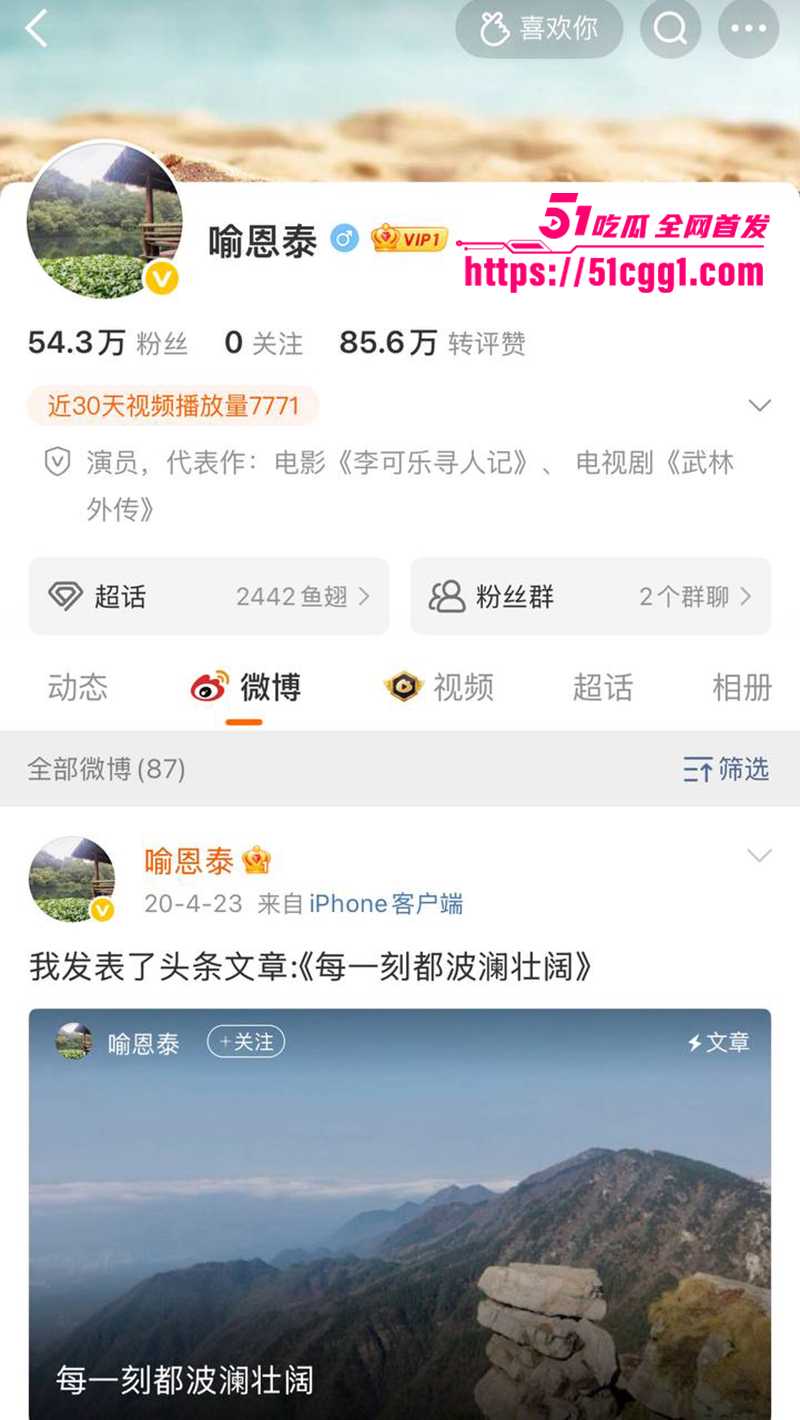Tap the +关注 follow button
This screenshot has height=1420, width=800.
pyautogui.click(x=246, y=1041)
